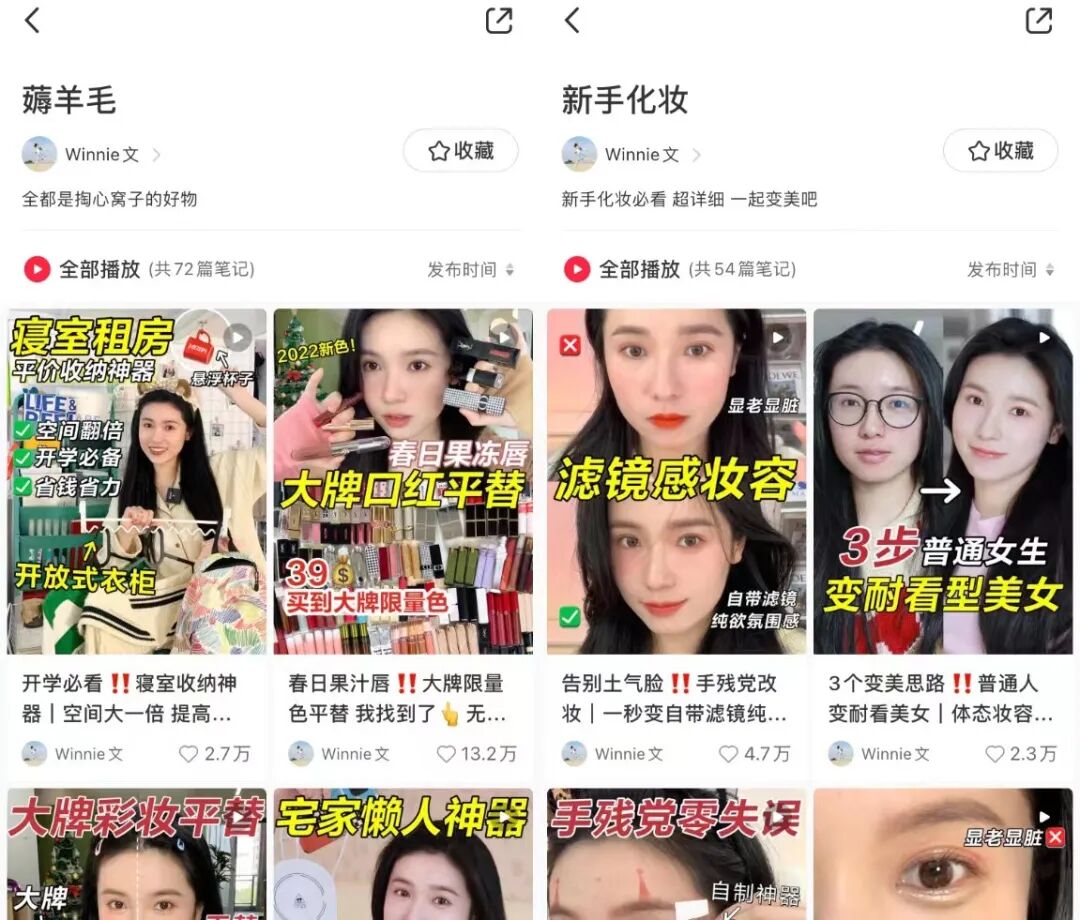This screenshot has width=1080, height=920.
Task: Share the 新手化妆 collection
Action: tap(1039, 20)
